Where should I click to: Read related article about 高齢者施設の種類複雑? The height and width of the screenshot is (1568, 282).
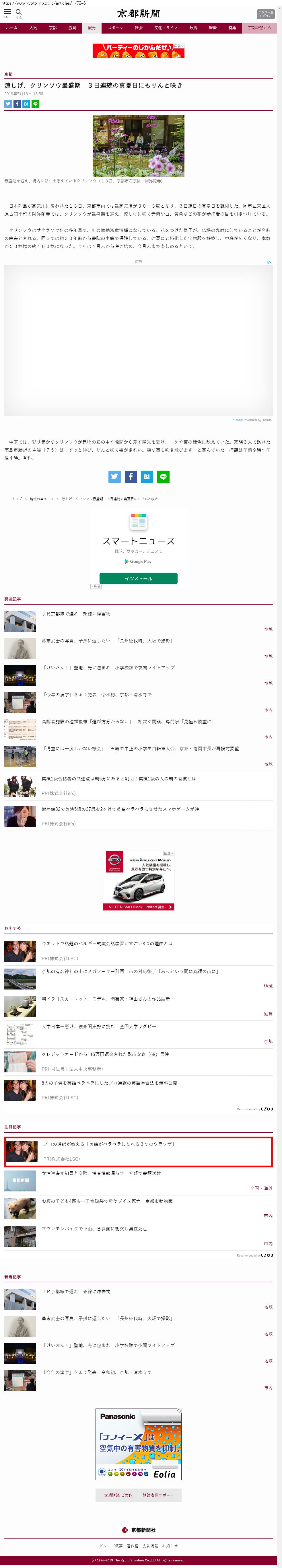(x=127, y=721)
